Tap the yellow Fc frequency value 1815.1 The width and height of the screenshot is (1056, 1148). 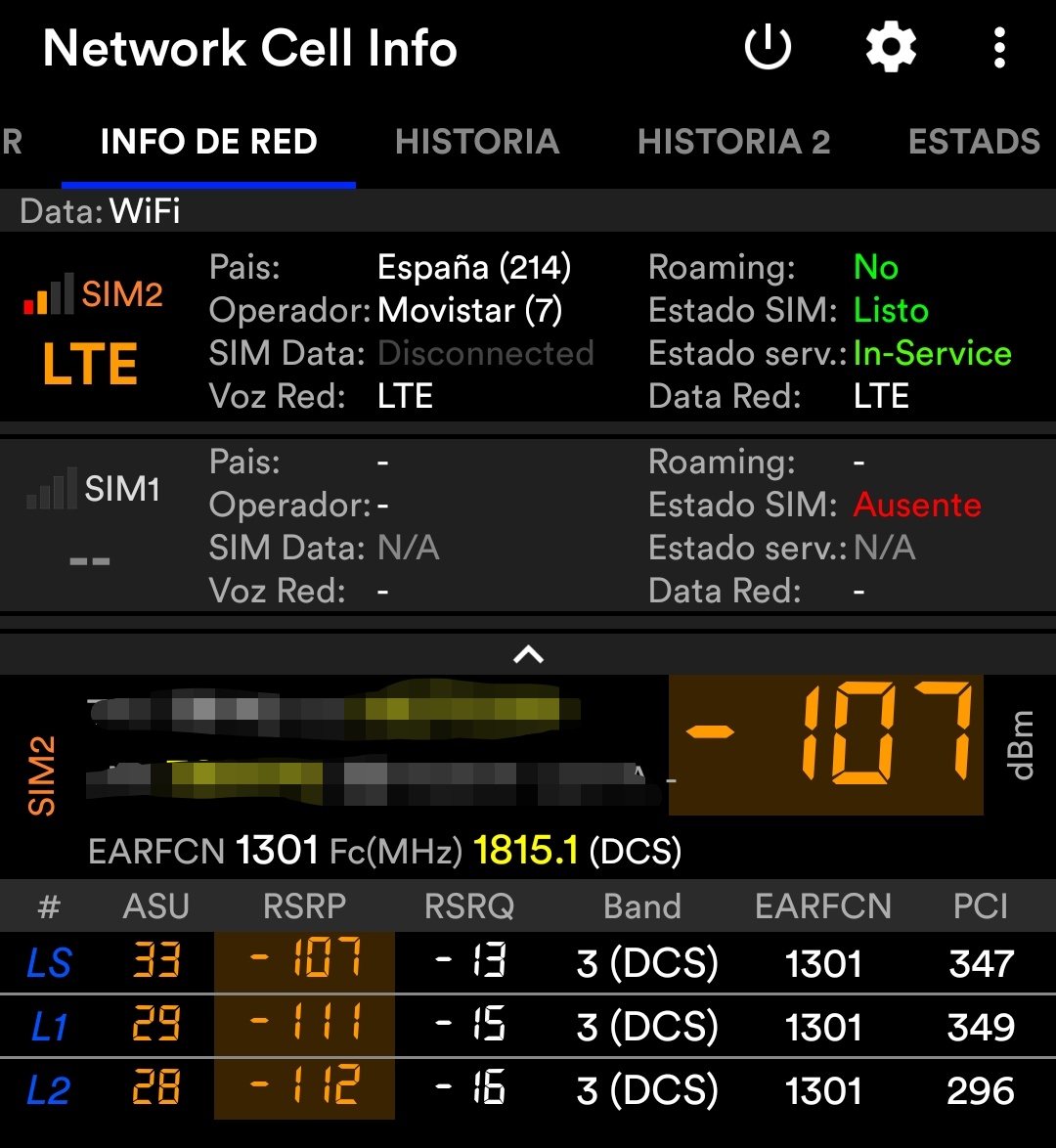tap(529, 851)
